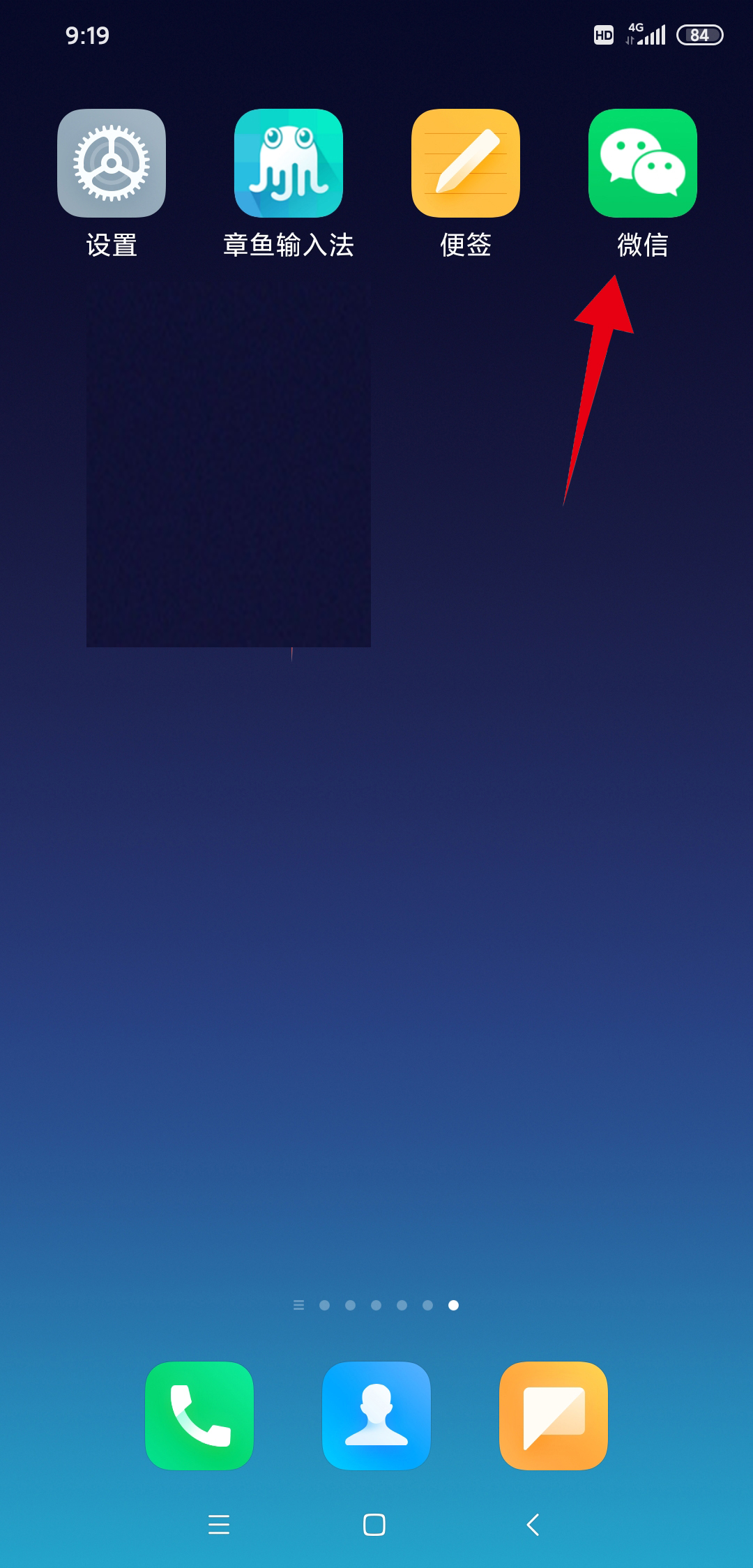The width and height of the screenshot is (753, 1568).
Task: Open the 设置 settings app
Action: point(112,163)
